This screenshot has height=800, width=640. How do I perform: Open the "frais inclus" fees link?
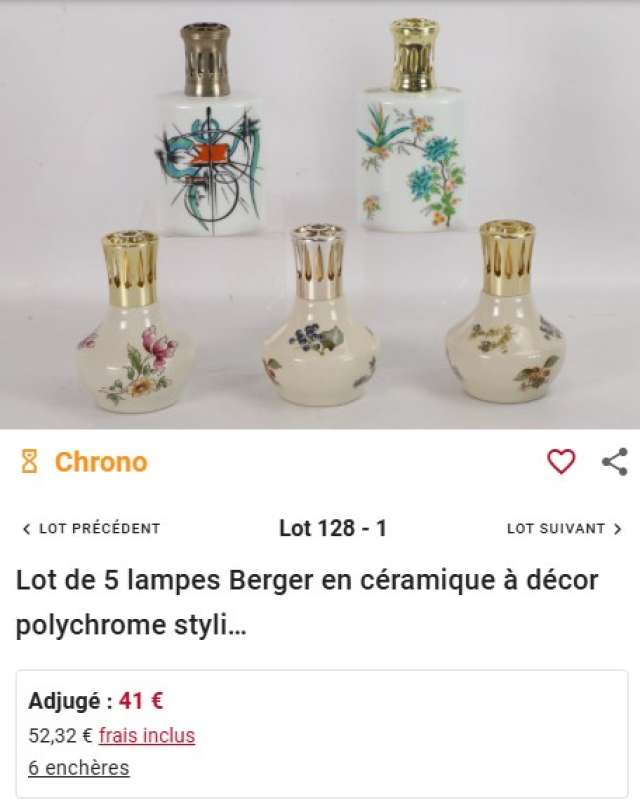[147, 736]
